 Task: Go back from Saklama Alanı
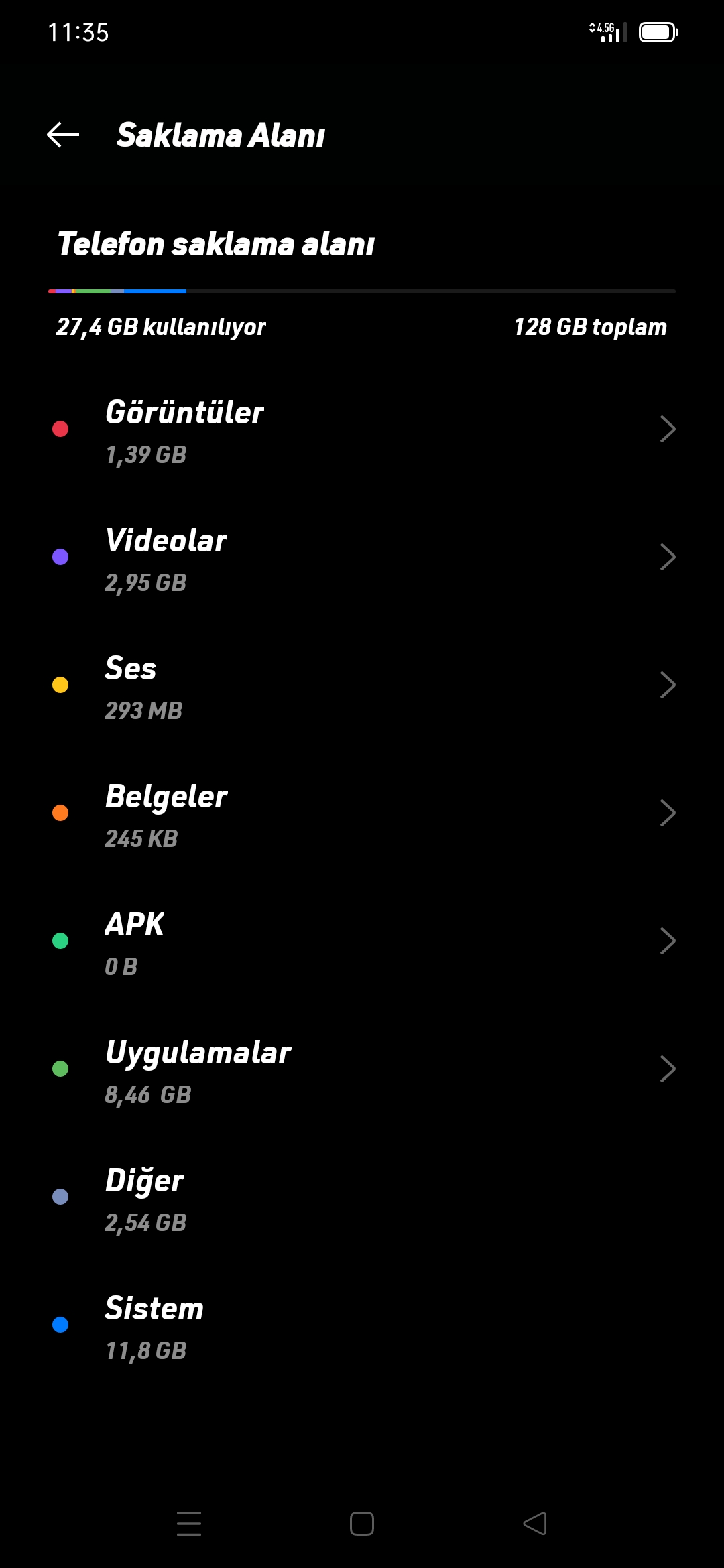click(x=63, y=135)
